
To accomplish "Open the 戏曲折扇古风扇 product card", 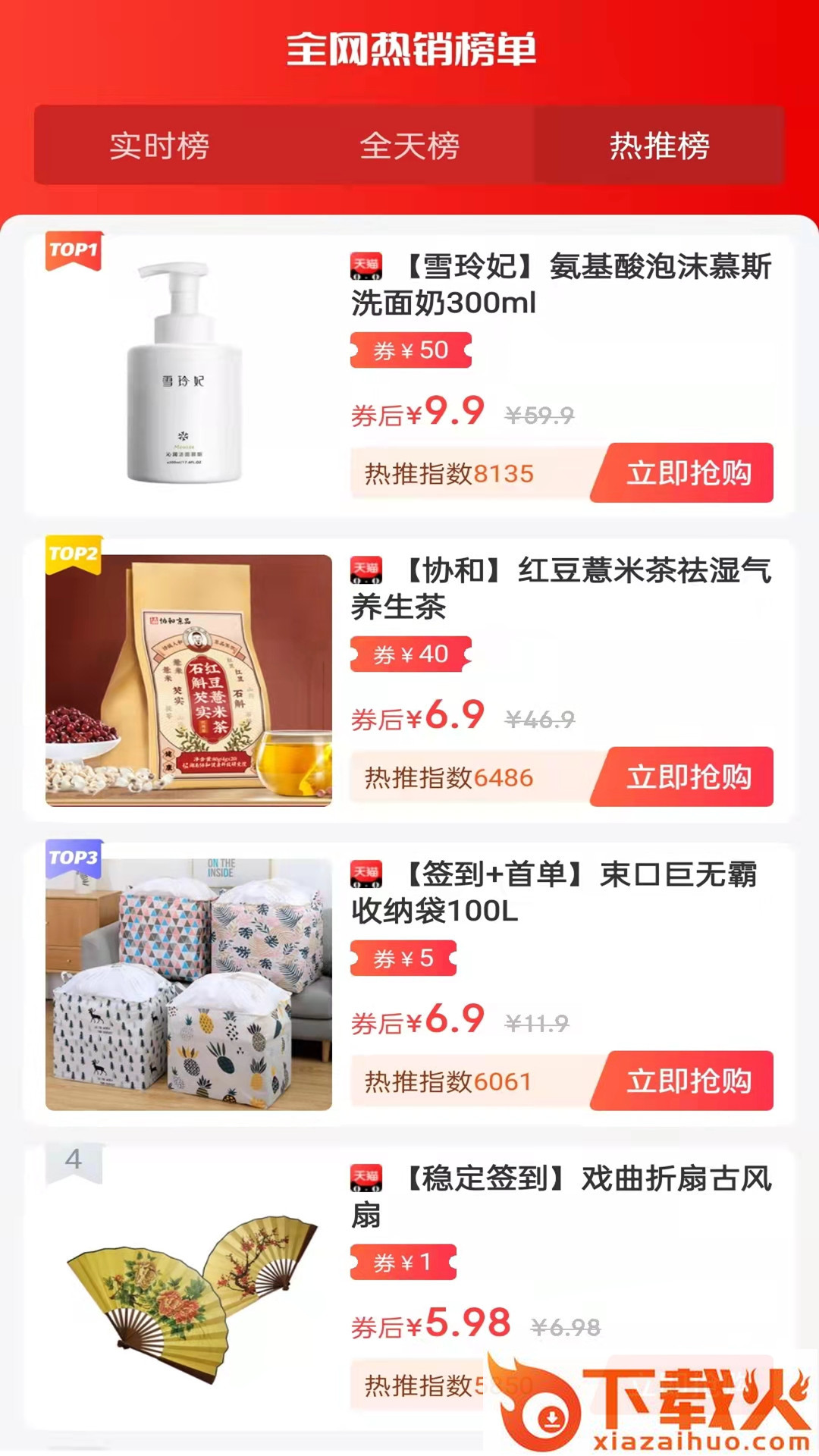I will (x=560, y=1197).
